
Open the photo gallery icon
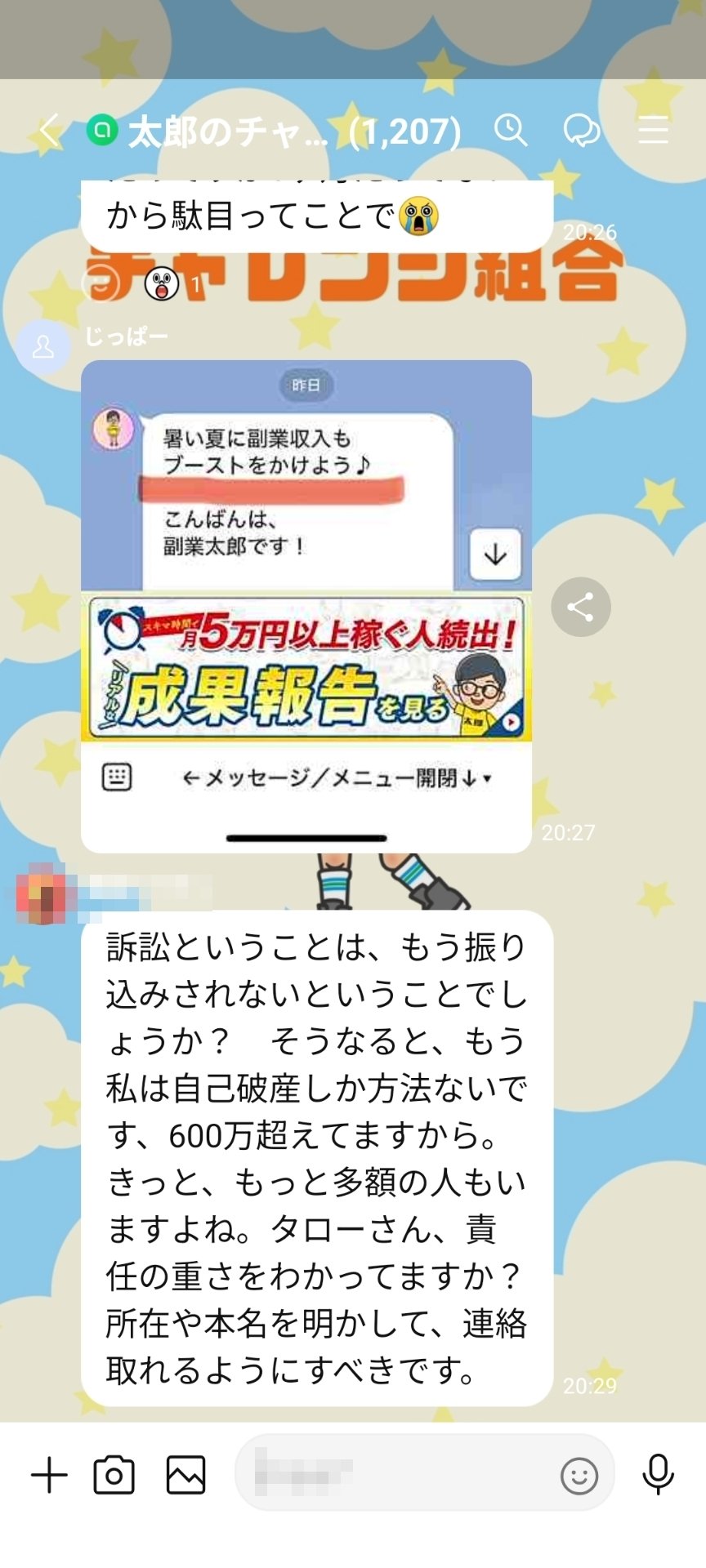click(x=186, y=1475)
